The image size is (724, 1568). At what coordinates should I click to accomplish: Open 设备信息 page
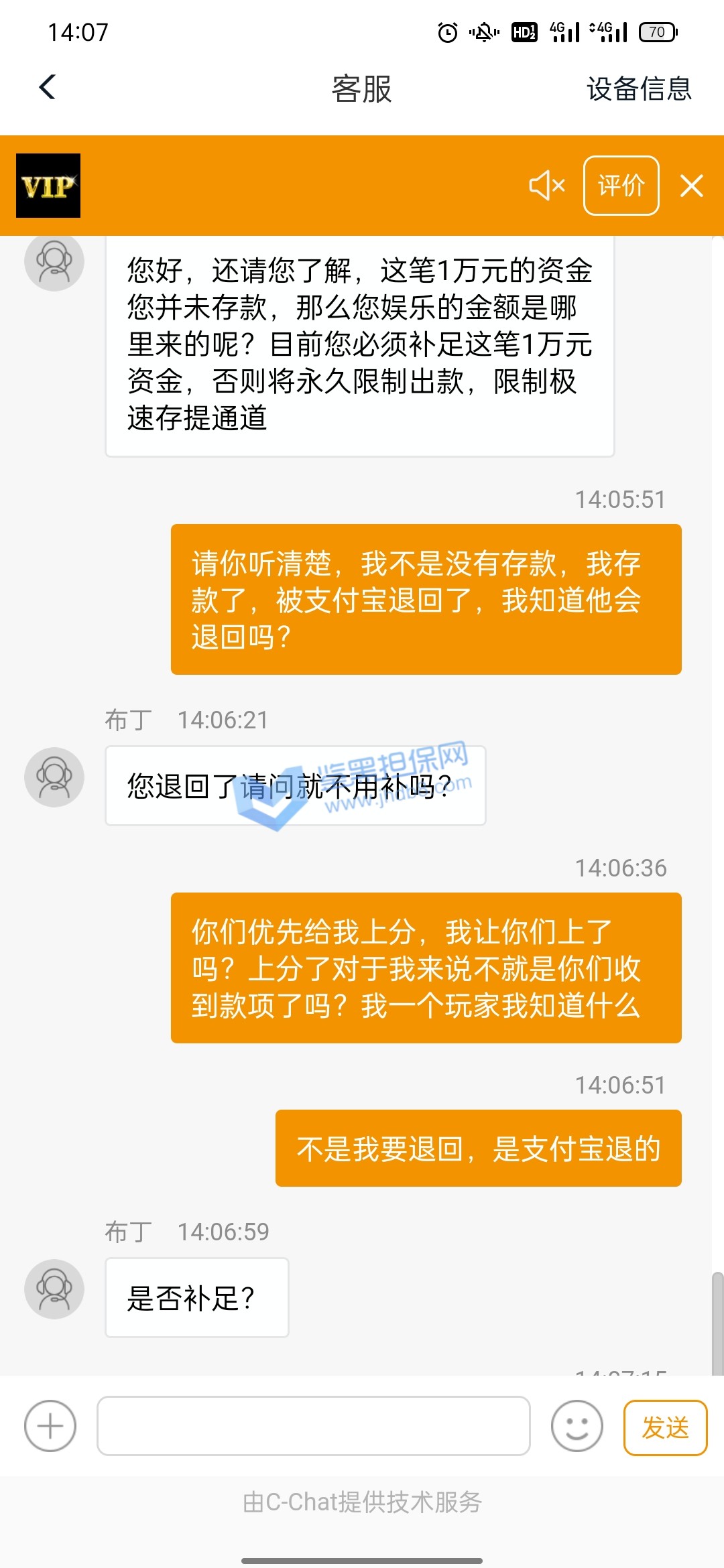click(638, 89)
